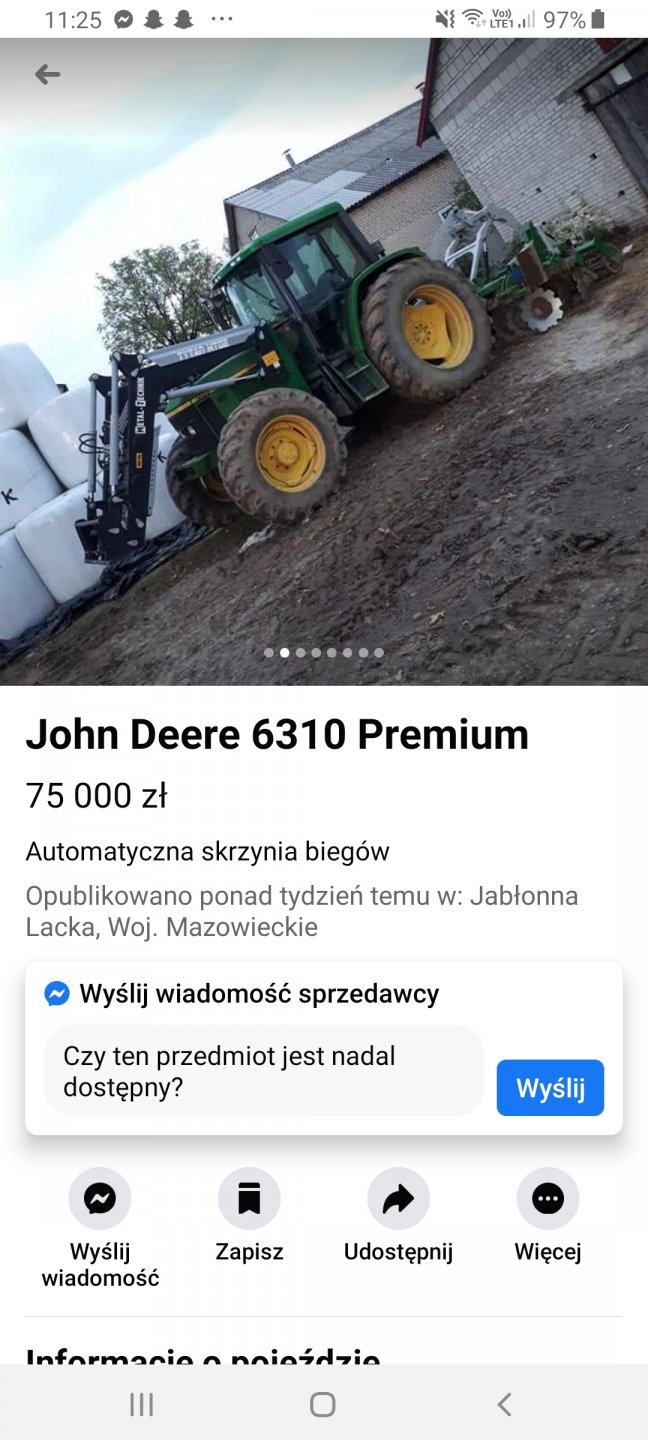This screenshot has width=648, height=1440.
Task: Open Messenger via Wyślij wiadomość icon
Action: (100, 1199)
